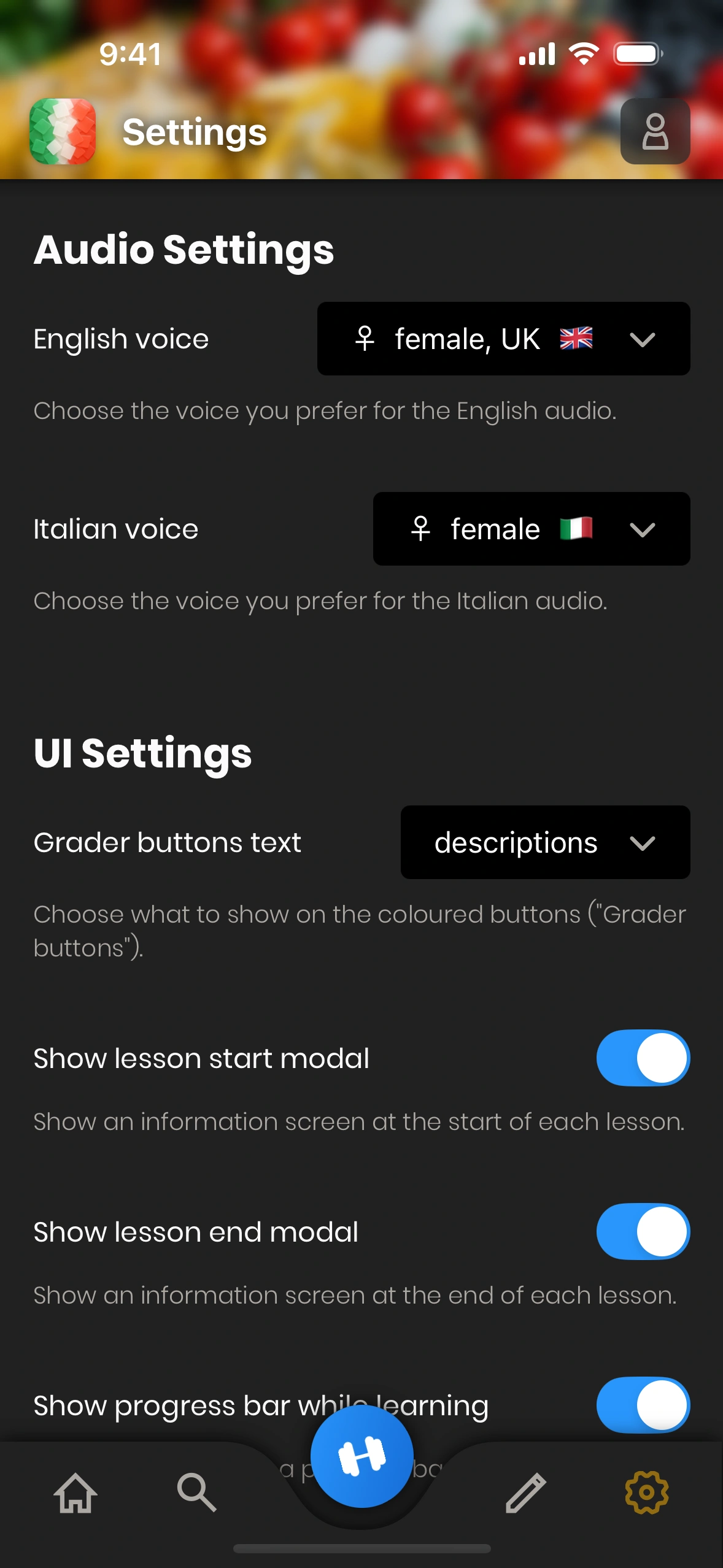Go to the Home tab
The width and height of the screenshot is (723, 1568).
[75, 1492]
